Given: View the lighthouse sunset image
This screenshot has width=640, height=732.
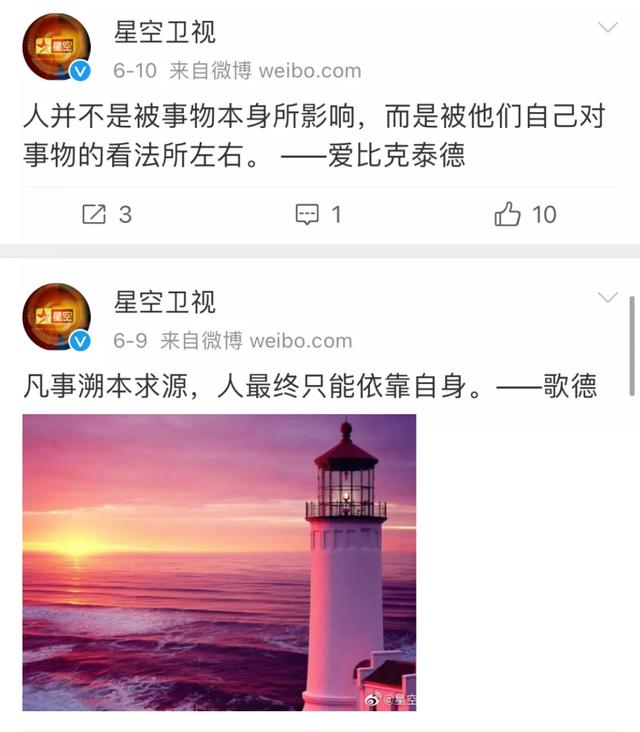Looking at the screenshot, I should point(219,562).
